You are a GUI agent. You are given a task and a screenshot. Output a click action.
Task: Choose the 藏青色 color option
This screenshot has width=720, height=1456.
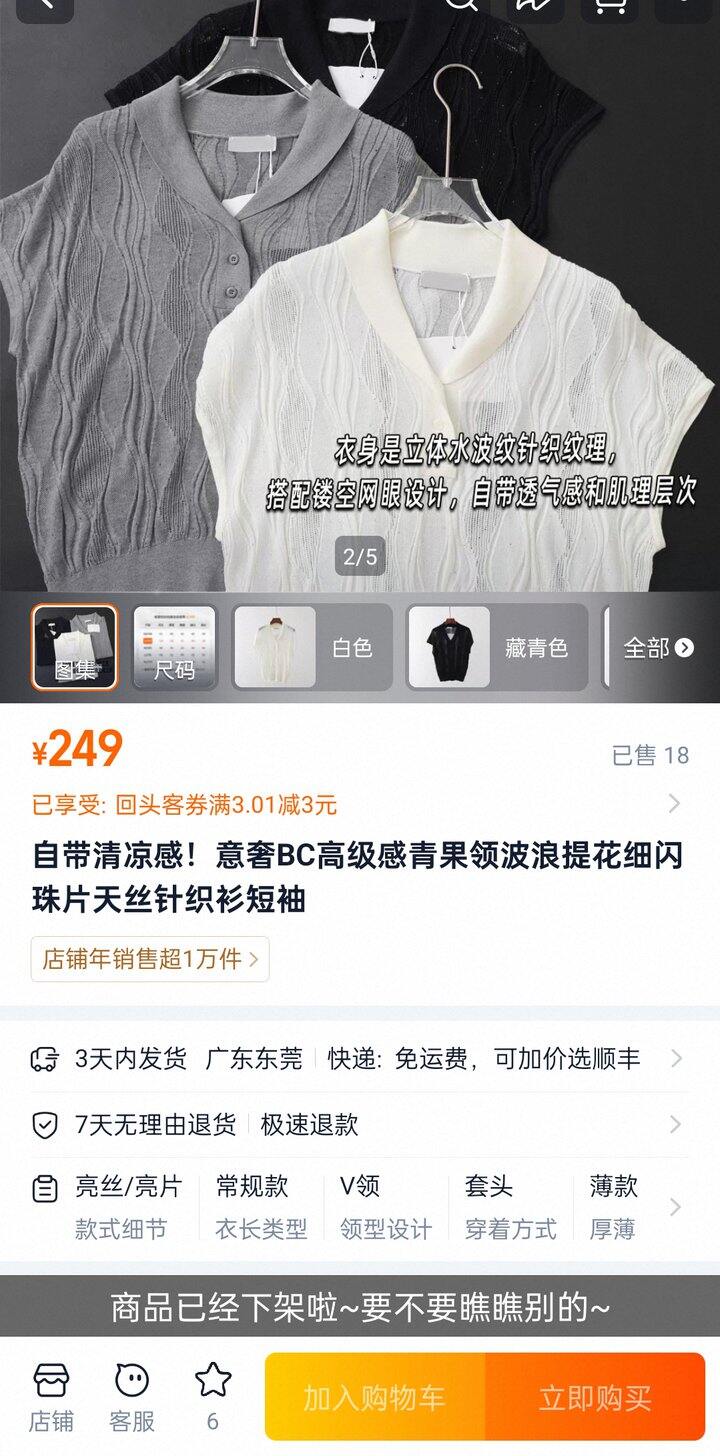click(x=497, y=647)
